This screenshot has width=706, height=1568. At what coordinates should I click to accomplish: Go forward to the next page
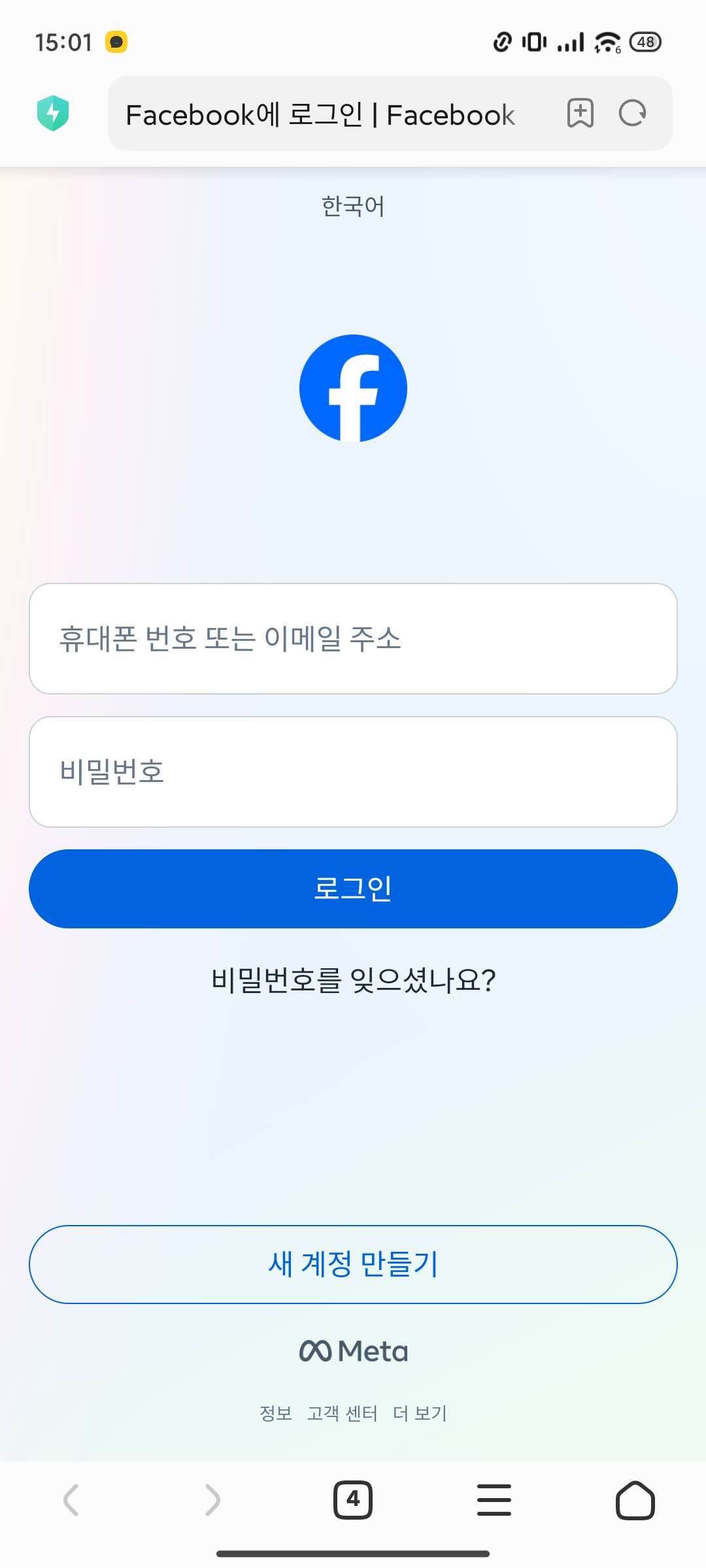pyautogui.click(x=212, y=1499)
